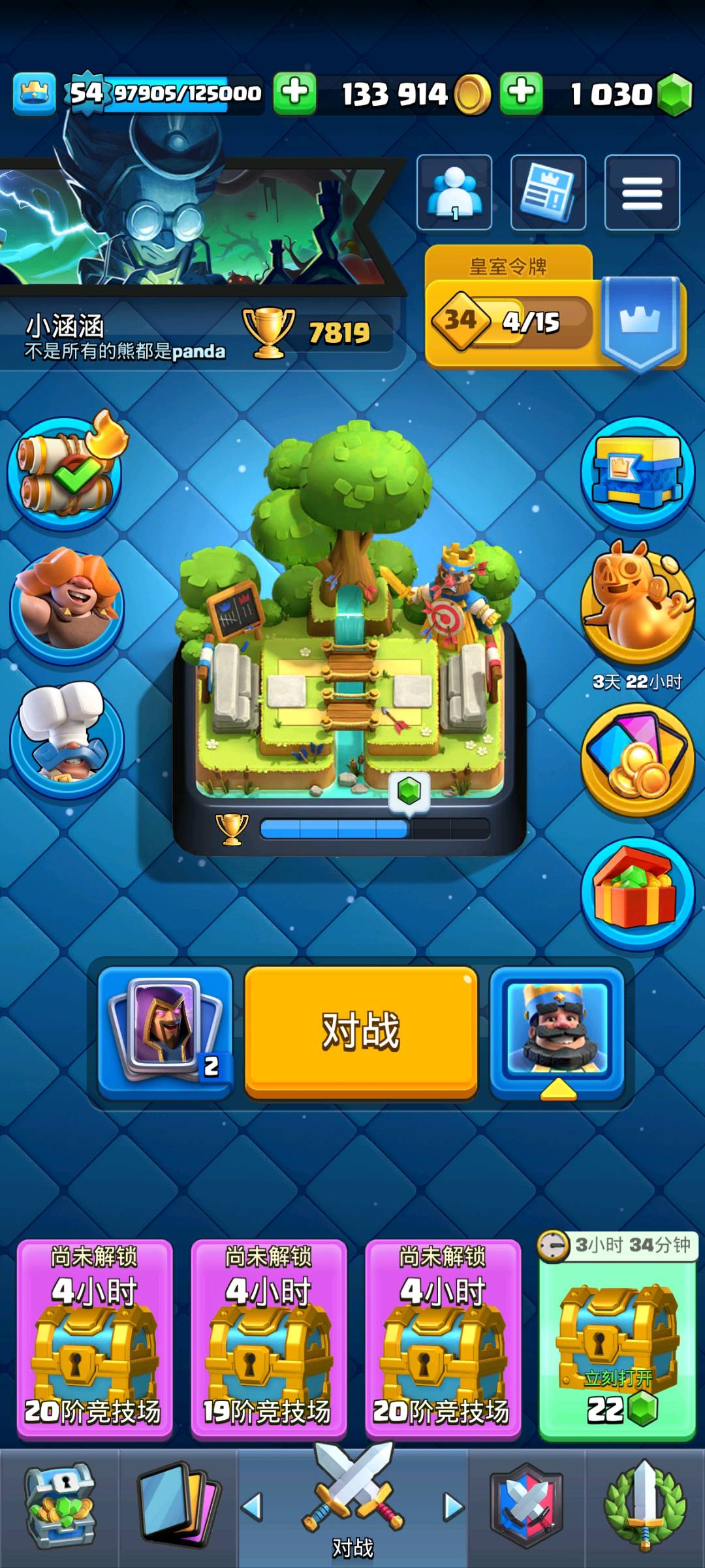Open the 19阶竞技场 chest slot

[x=268, y=1337]
